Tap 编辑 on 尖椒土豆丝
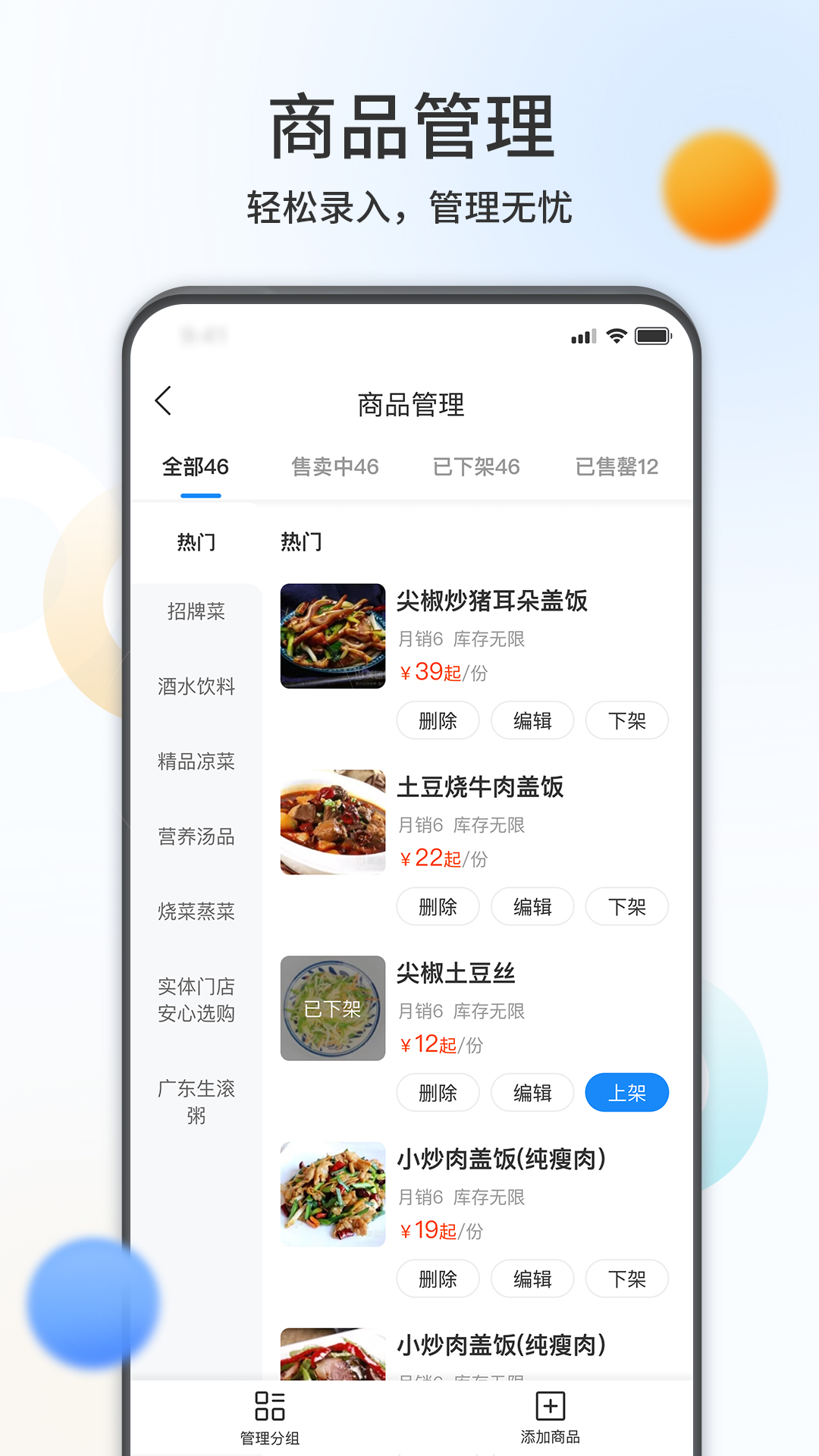 click(532, 1093)
